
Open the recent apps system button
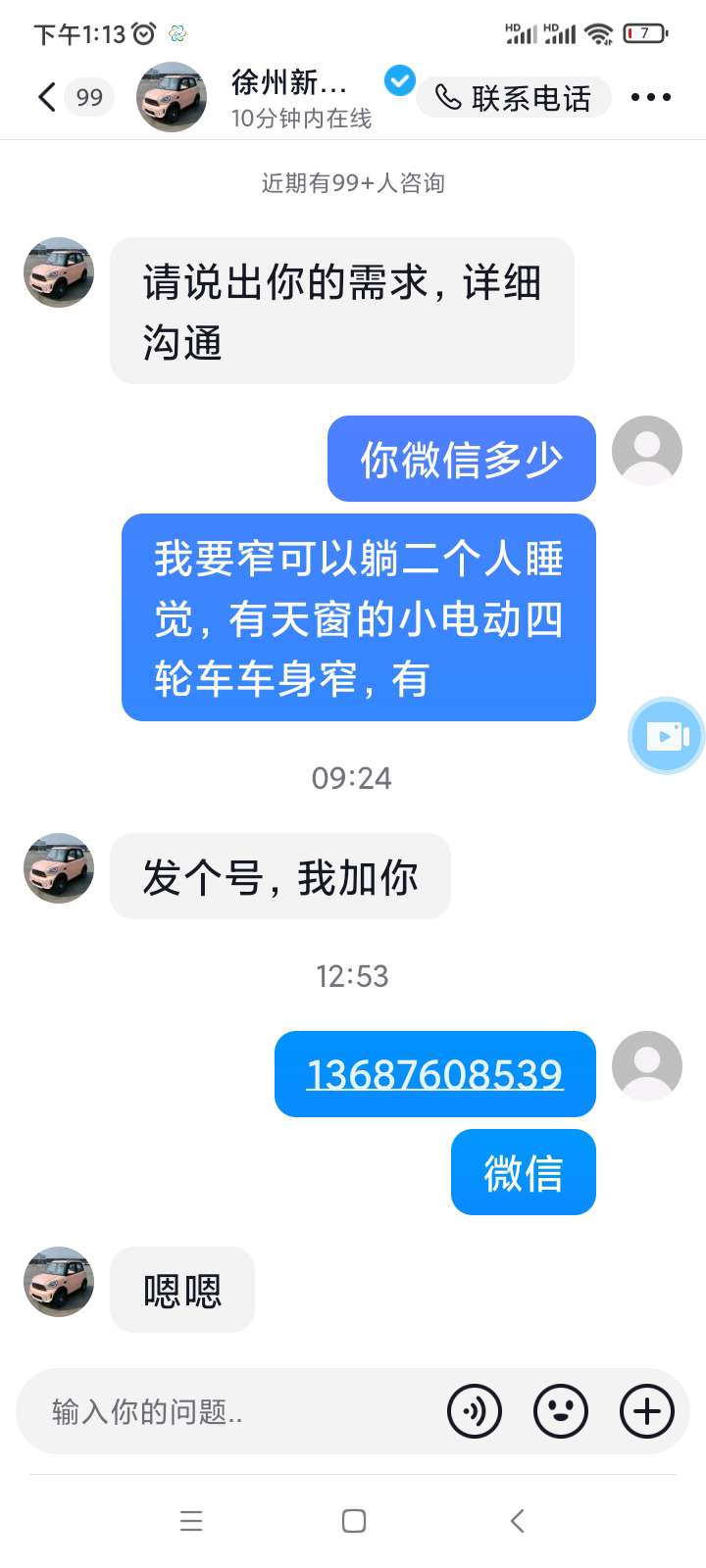pos(191,1521)
